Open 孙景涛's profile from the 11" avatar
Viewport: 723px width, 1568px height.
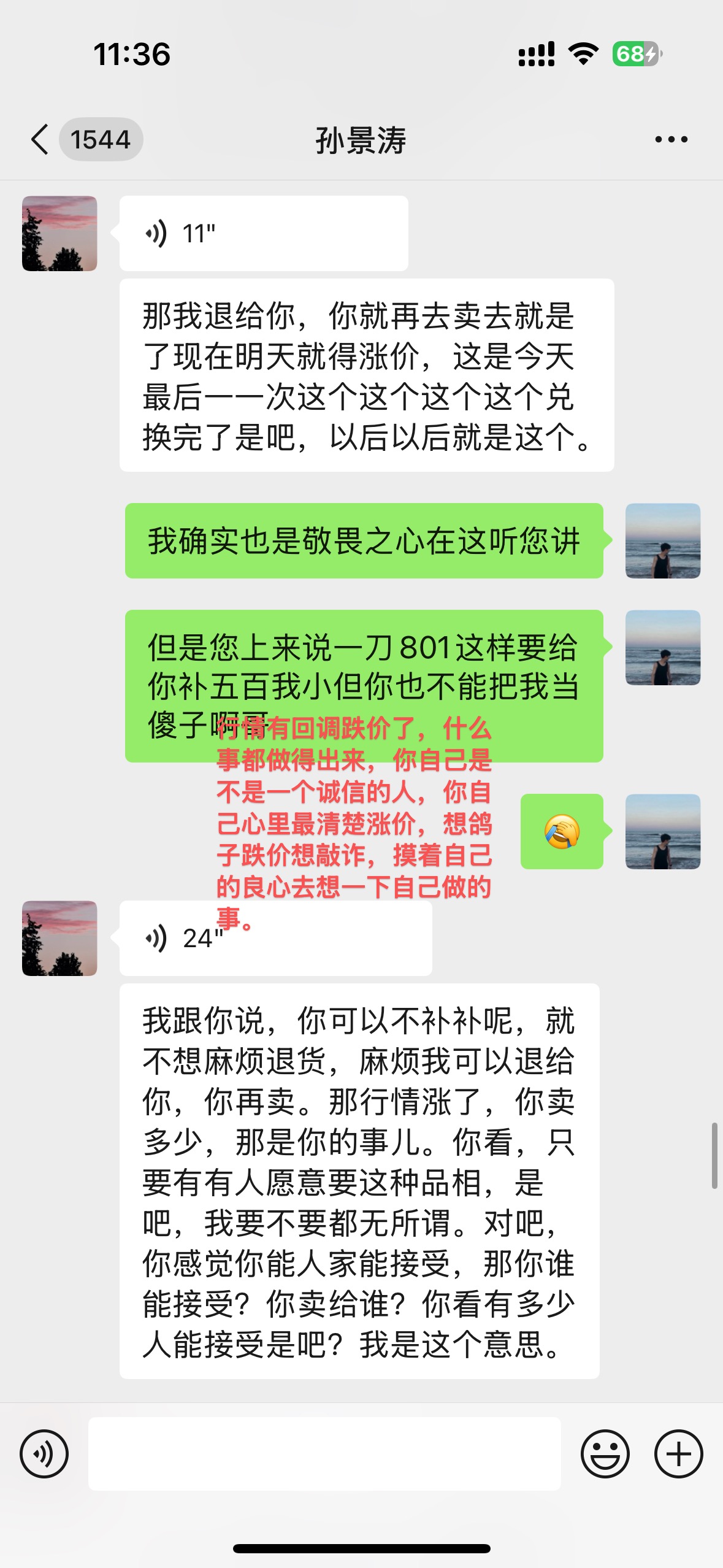coord(59,233)
